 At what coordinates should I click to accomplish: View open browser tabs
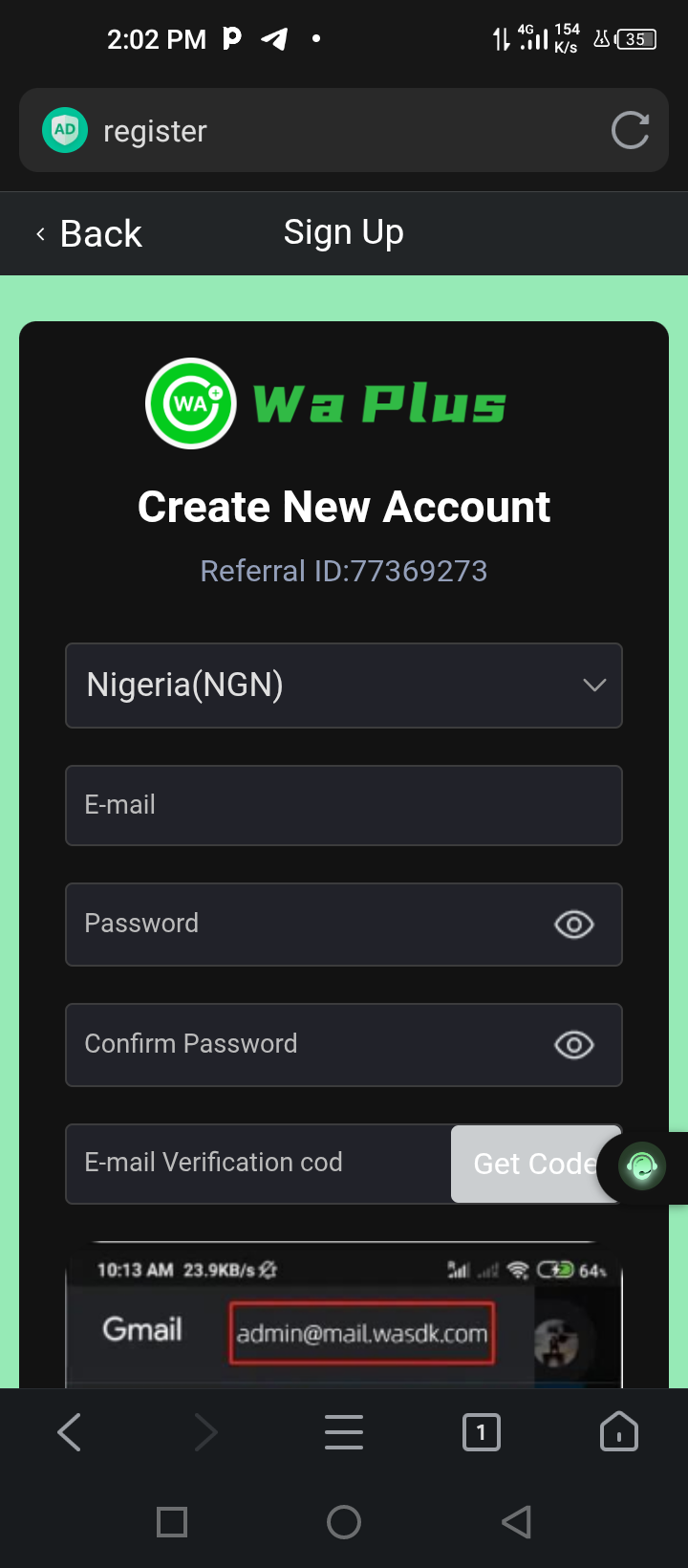pyautogui.click(x=481, y=1432)
